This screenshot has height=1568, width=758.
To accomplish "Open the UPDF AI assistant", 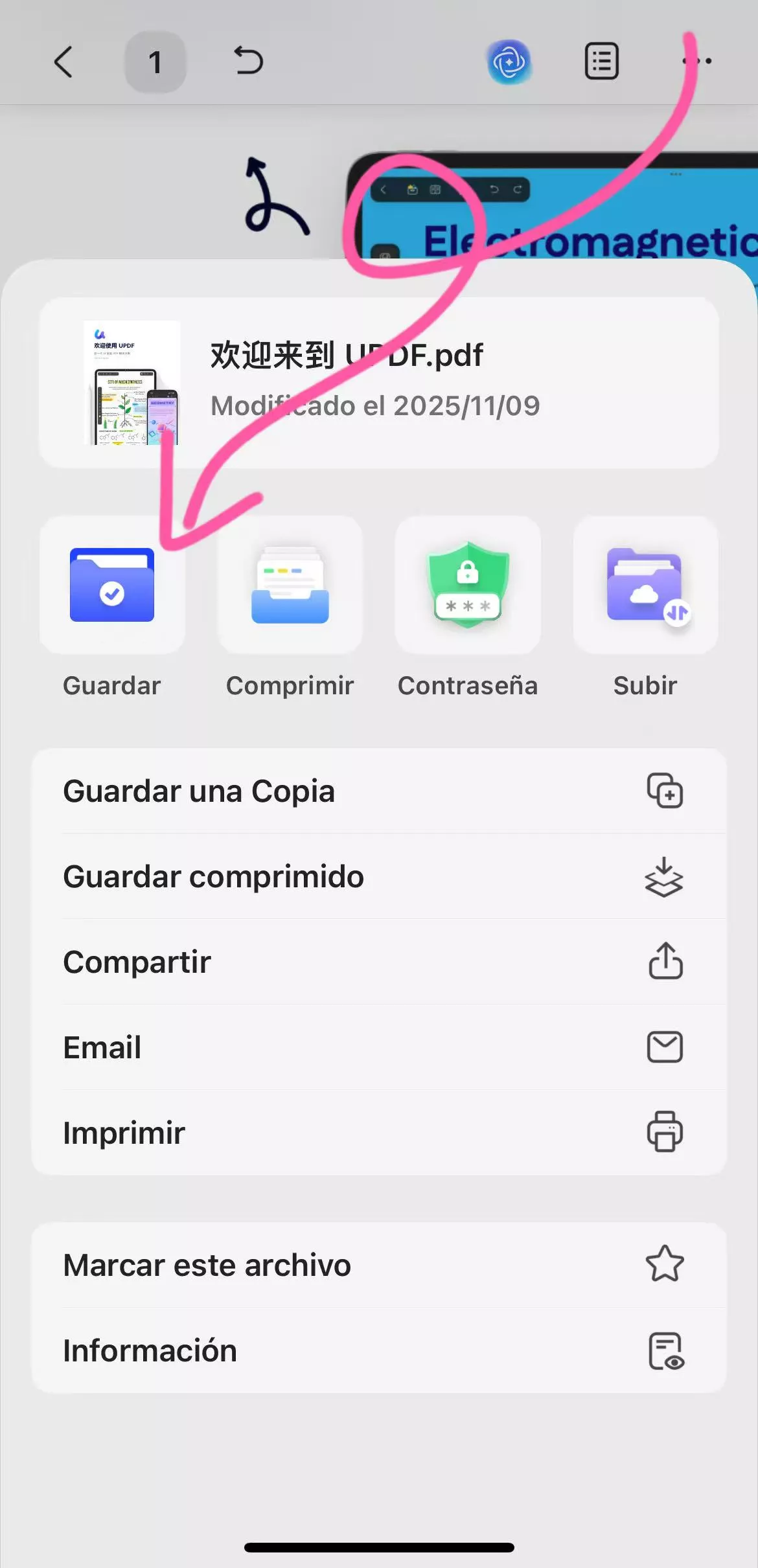I will pyautogui.click(x=509, y=62).
